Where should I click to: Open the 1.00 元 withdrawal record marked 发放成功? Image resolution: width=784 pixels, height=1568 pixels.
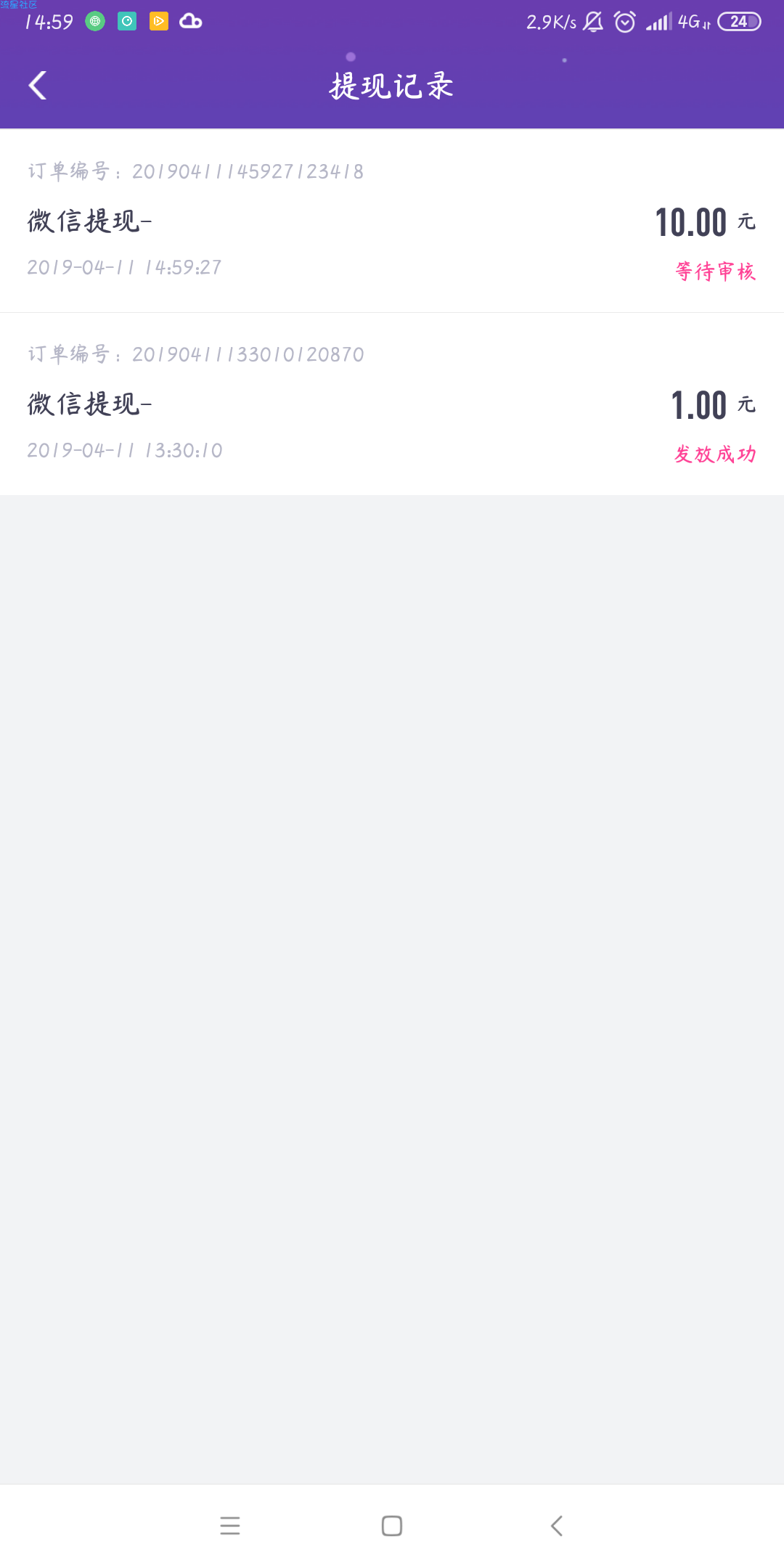(392, 404)
